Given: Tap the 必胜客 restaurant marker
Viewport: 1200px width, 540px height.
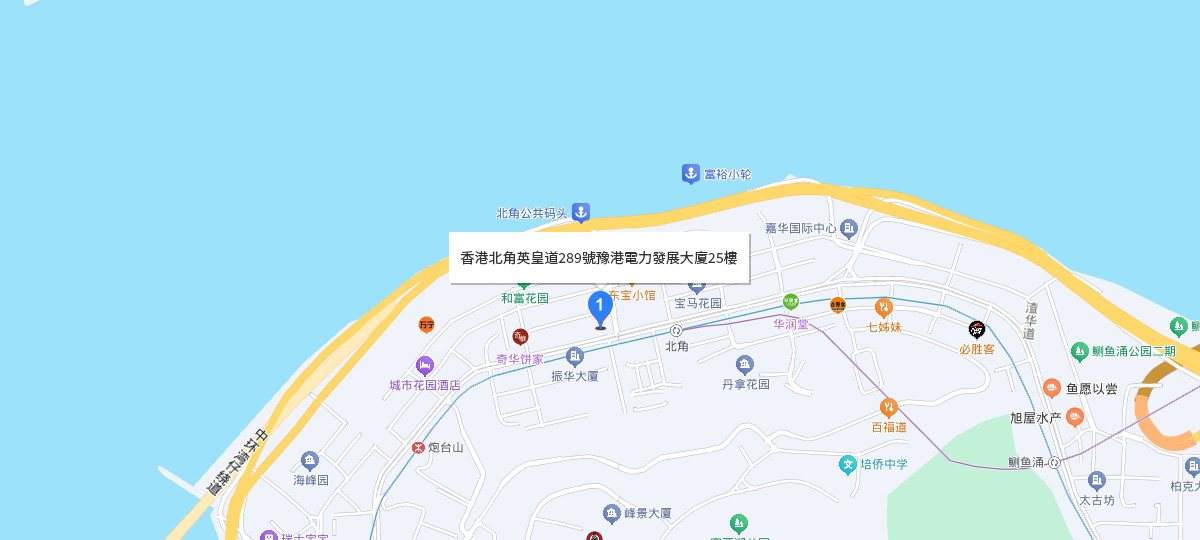Looking at the screenshot, I should 977,330.
